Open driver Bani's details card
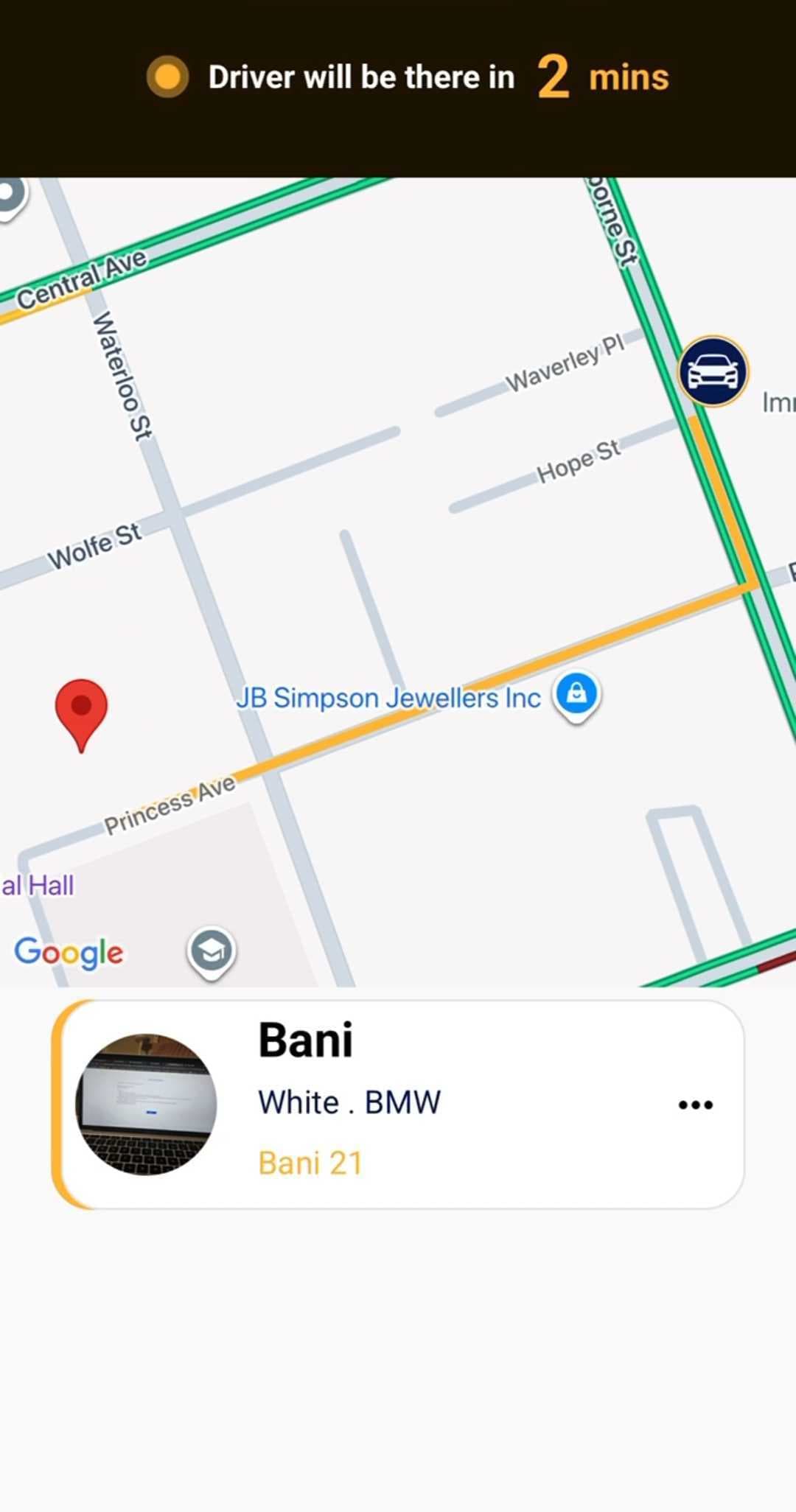 pyautogui.click(x=398, y=1105)
